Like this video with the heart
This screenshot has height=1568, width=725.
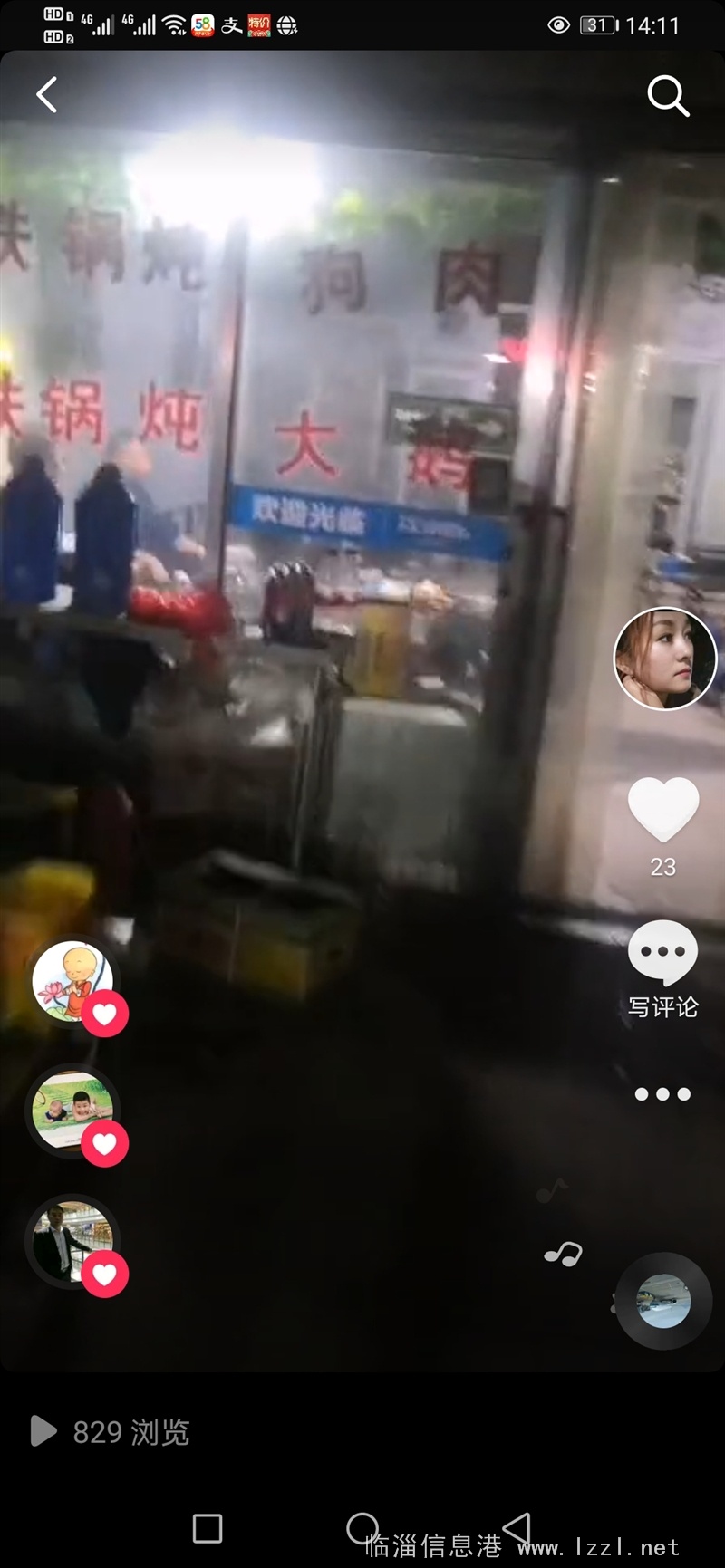[x=663, y=809]
